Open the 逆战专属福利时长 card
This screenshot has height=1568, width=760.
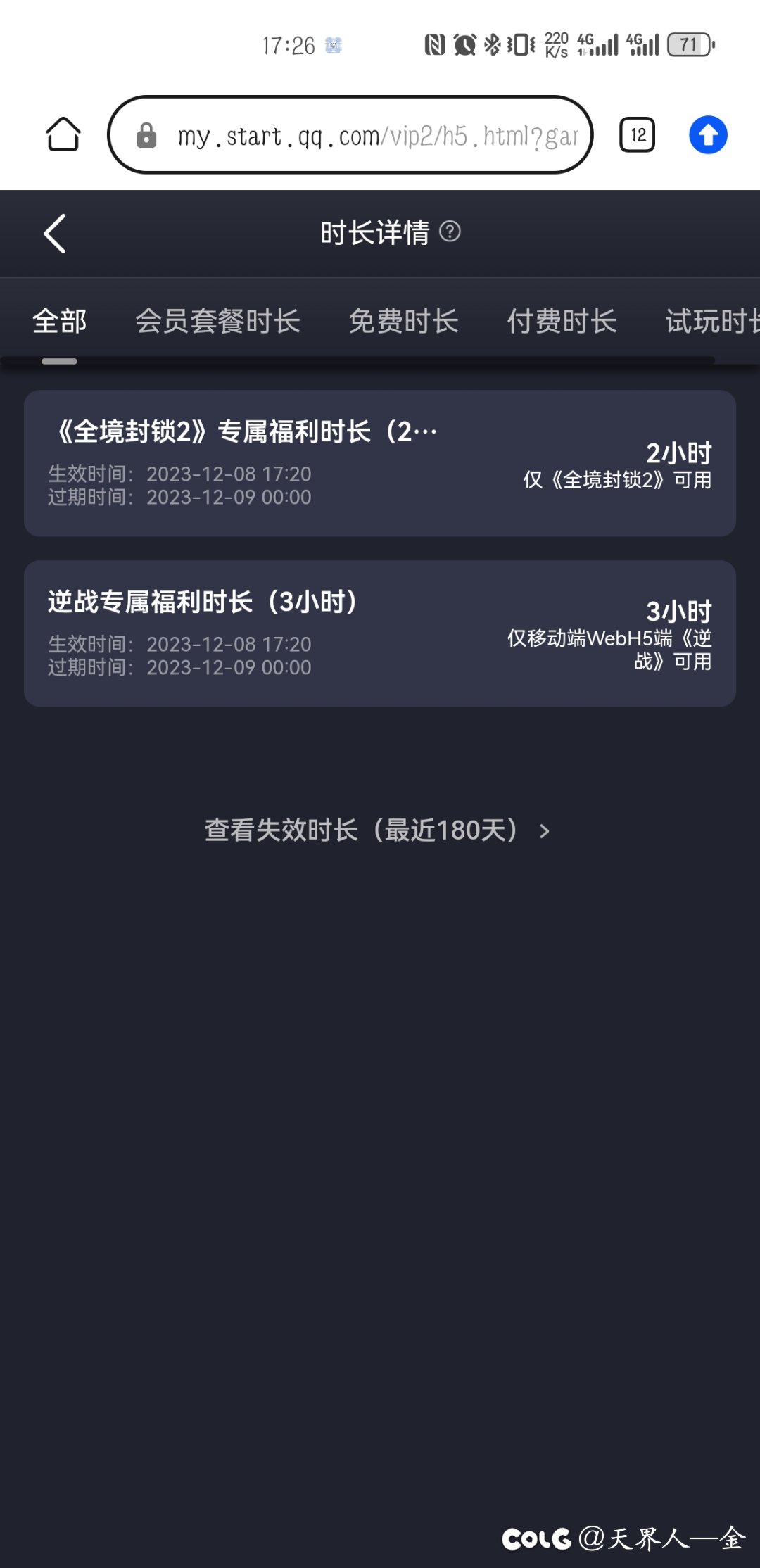pyautogui.click(x=380, y=632)
